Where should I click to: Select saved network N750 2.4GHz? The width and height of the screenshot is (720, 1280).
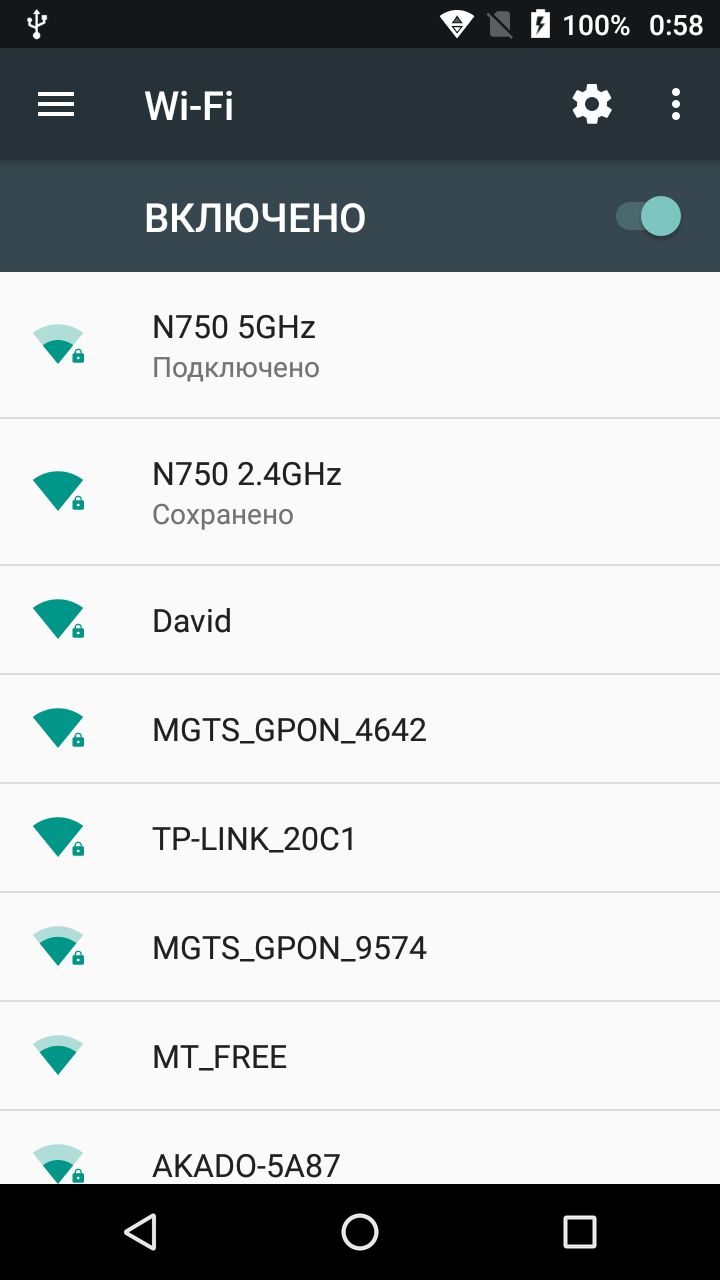coord(360,492)
